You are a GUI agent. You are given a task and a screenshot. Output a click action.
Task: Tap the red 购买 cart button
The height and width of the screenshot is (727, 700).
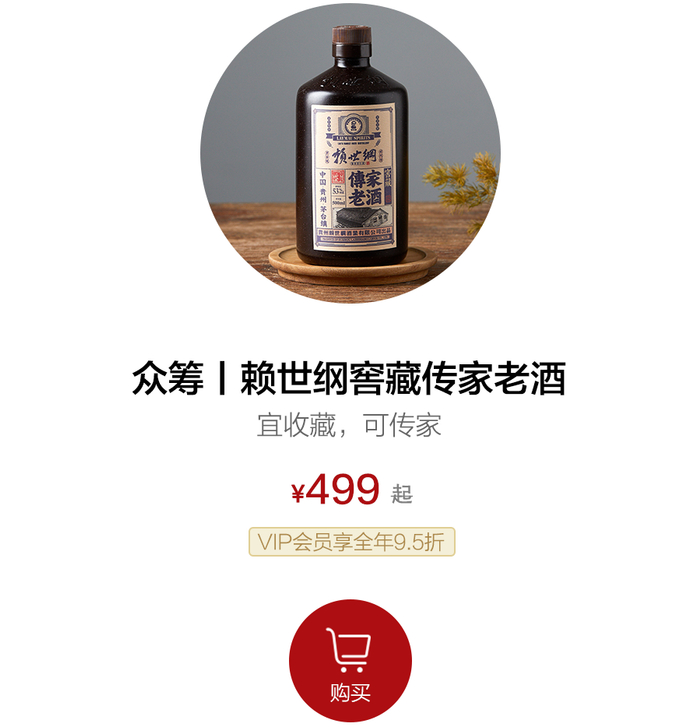coord(350,660)
